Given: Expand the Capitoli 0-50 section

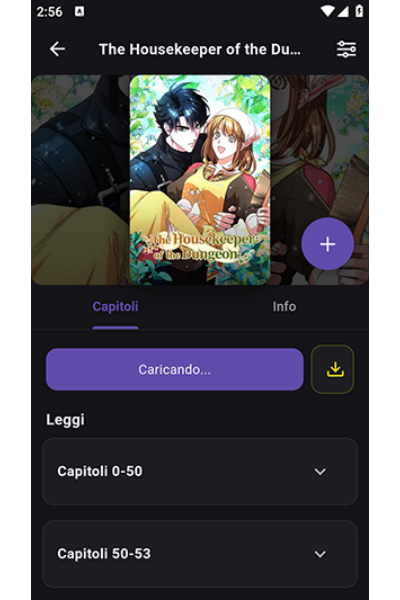Looking at the screenshot, I should tap(200, 471).
